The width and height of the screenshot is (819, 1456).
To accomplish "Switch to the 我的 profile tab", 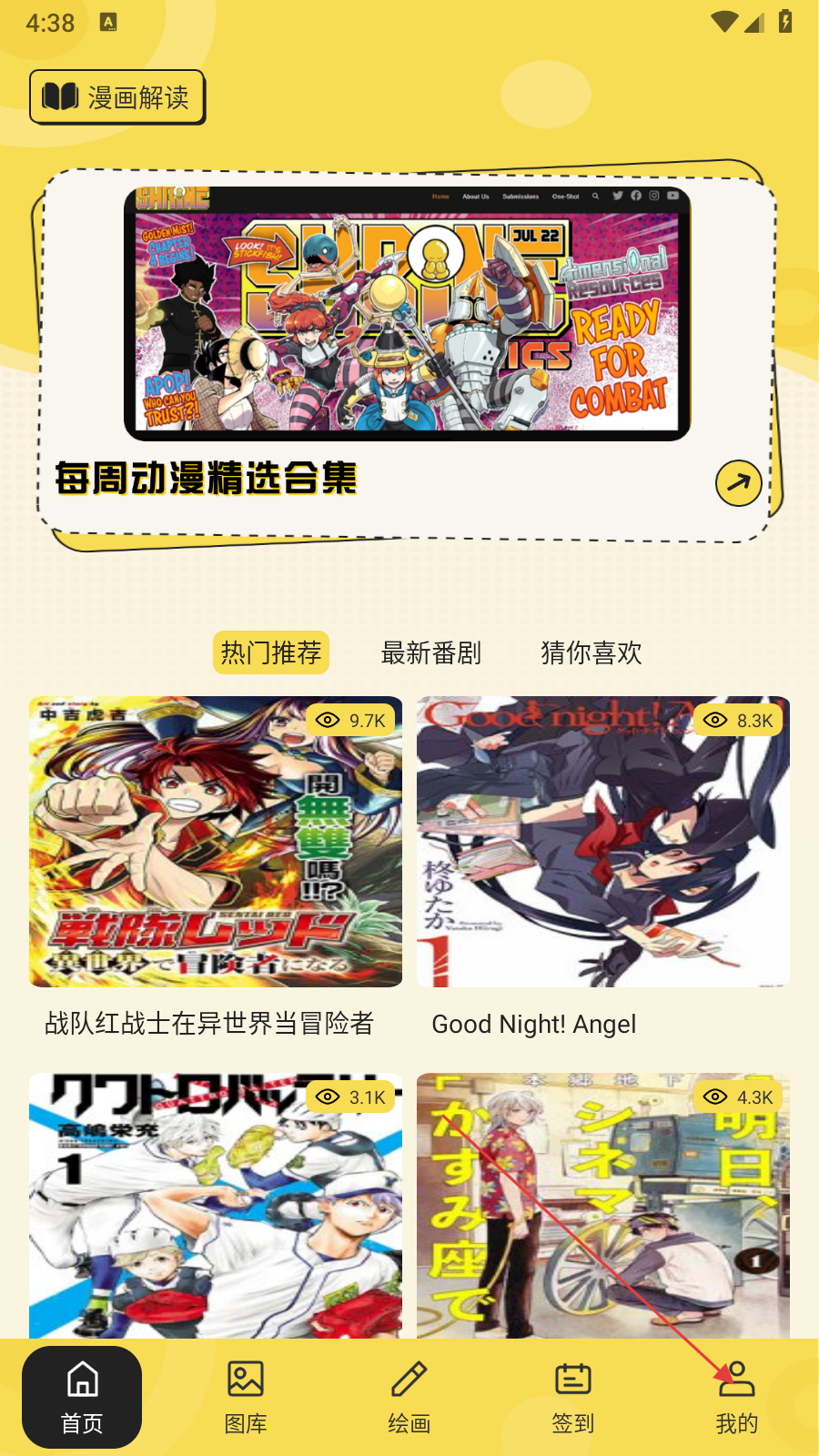I will point(737,1397).
